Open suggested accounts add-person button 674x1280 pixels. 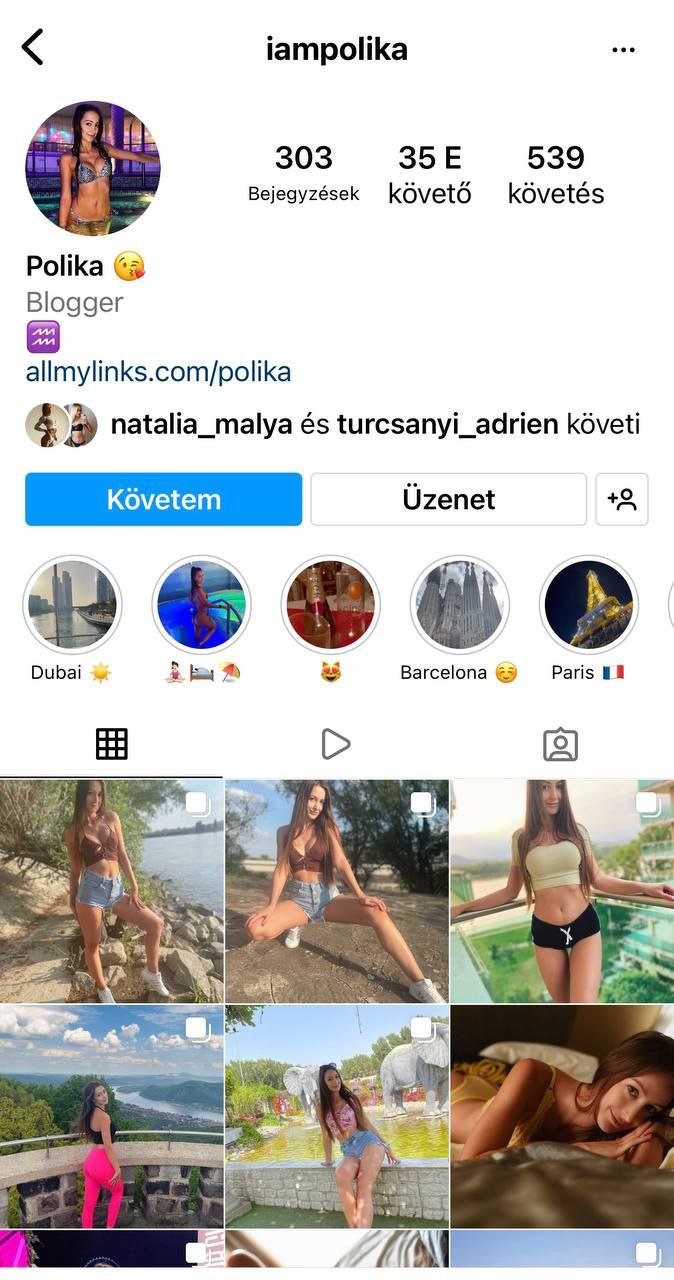(622, 499)
